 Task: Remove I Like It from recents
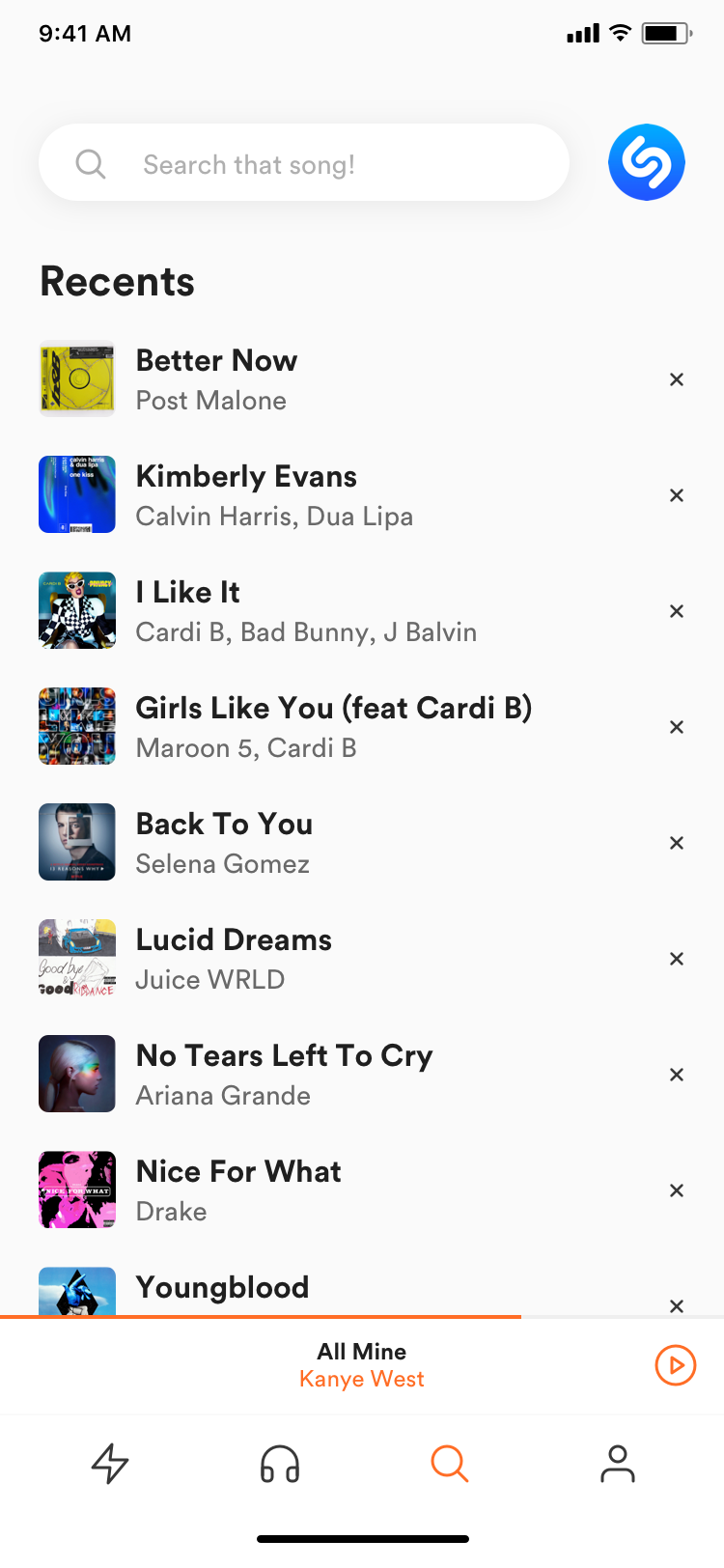(677, 611)
